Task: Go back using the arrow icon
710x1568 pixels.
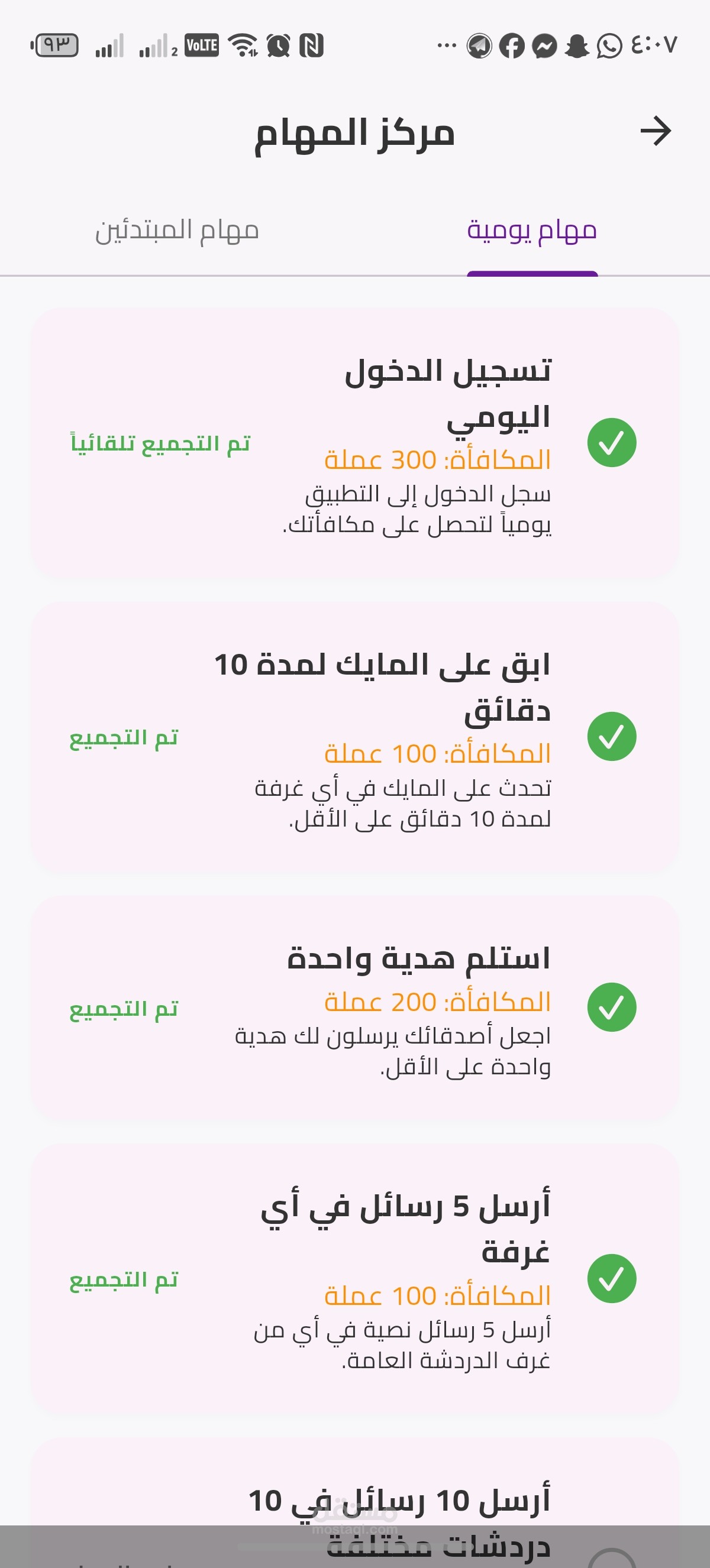Action: pos(655,131)
